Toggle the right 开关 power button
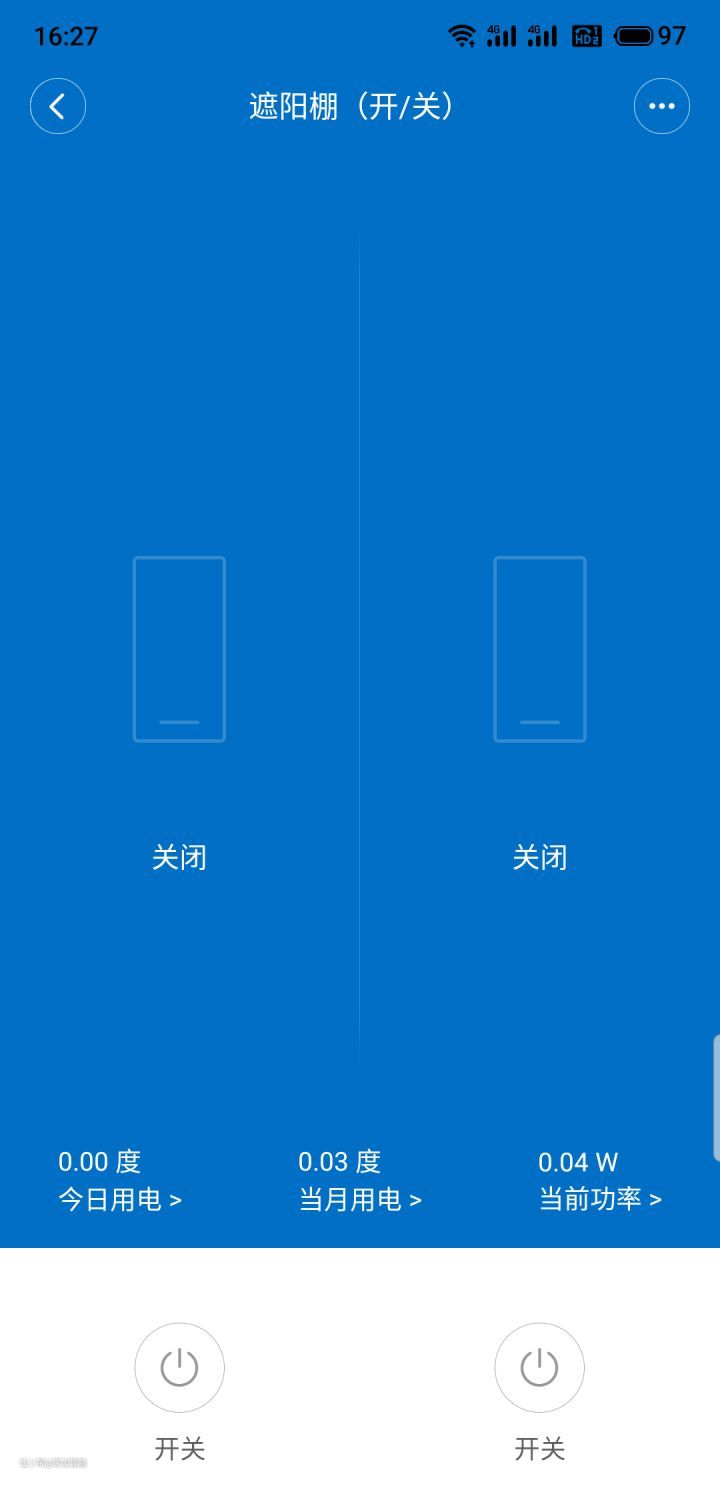720x1488 pixels. click(540, 1367)
